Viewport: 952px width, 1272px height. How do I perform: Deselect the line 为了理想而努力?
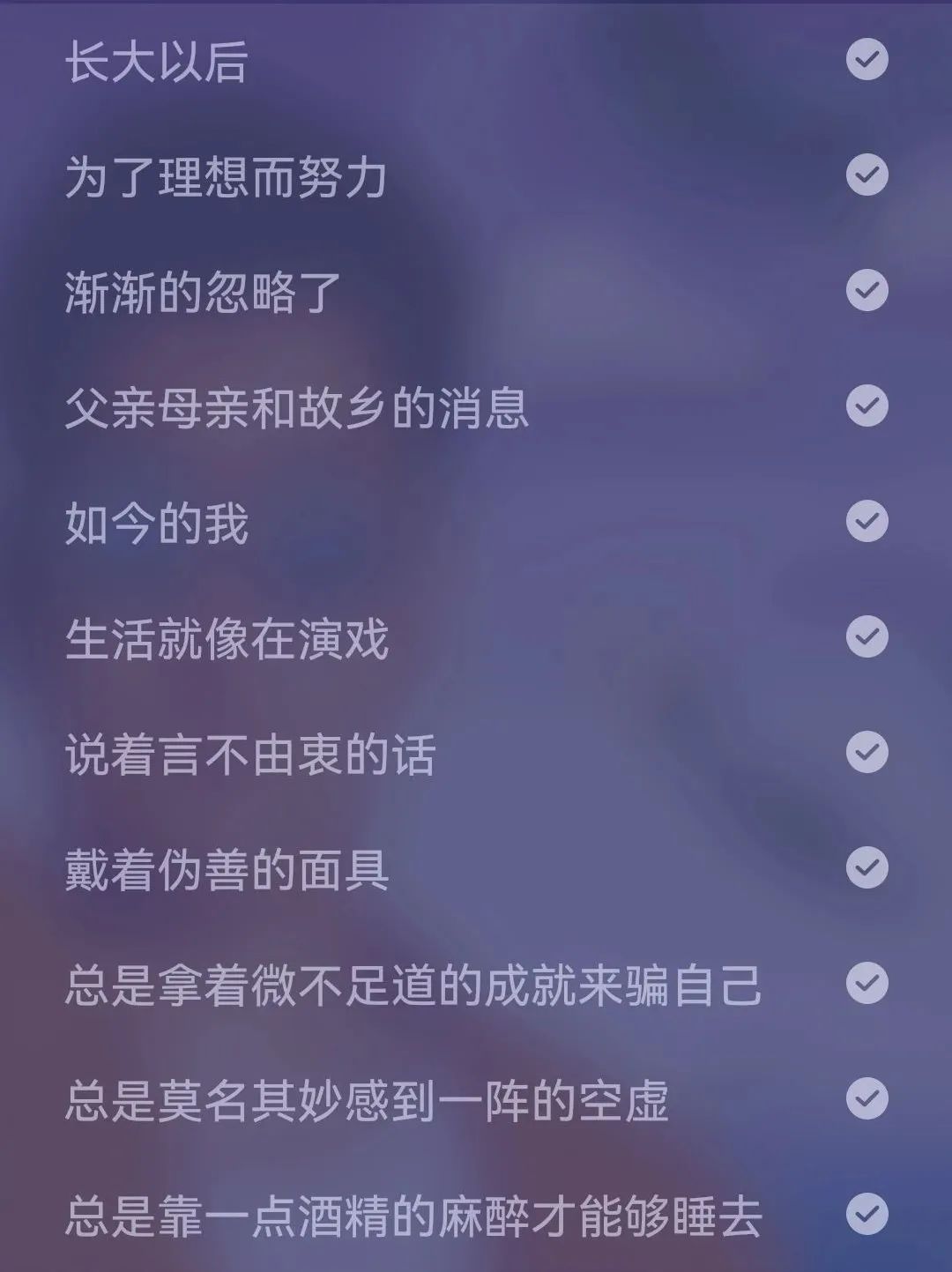click(866, 175)
